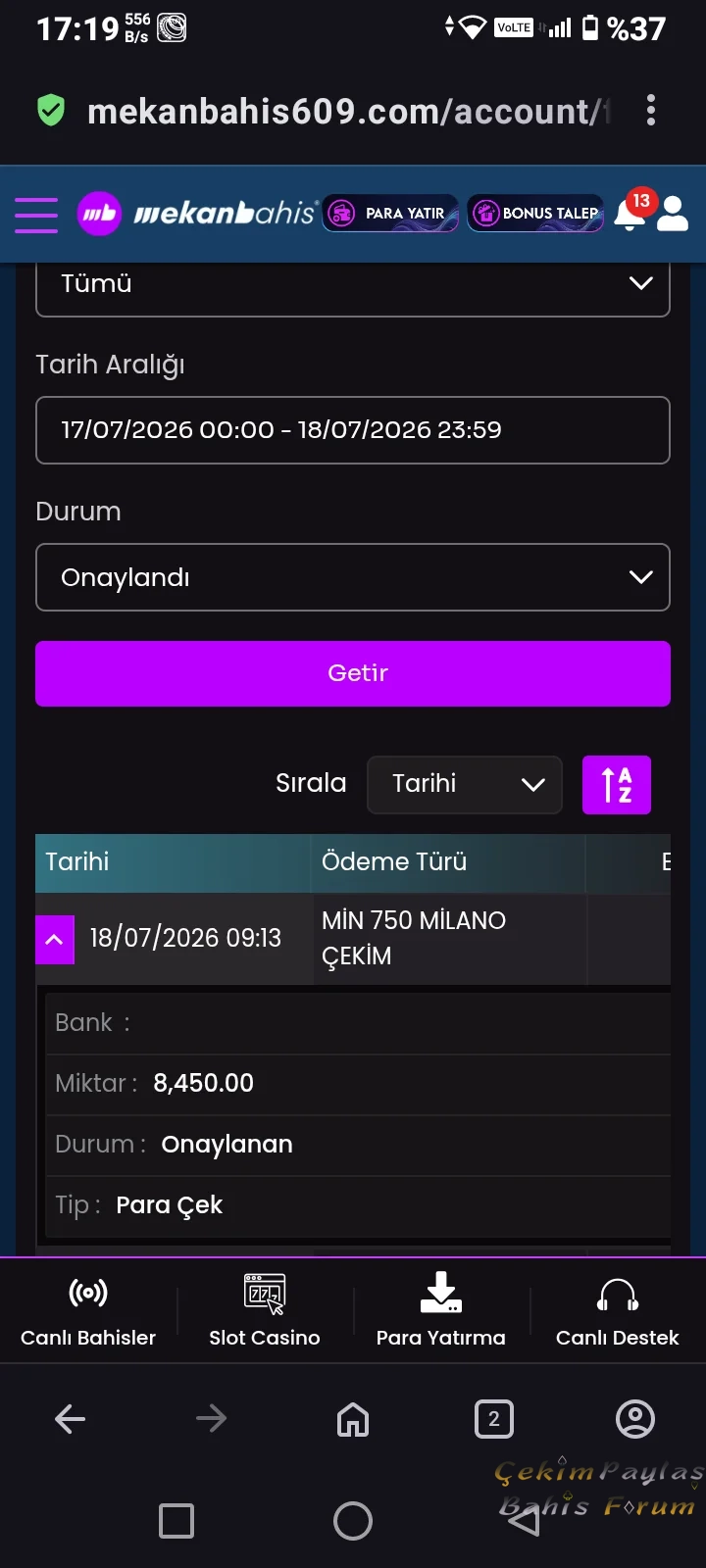Expand the Durum dropdown showing Onaylandı
This screenshot has height=1568, width=706.
(353, 577)
